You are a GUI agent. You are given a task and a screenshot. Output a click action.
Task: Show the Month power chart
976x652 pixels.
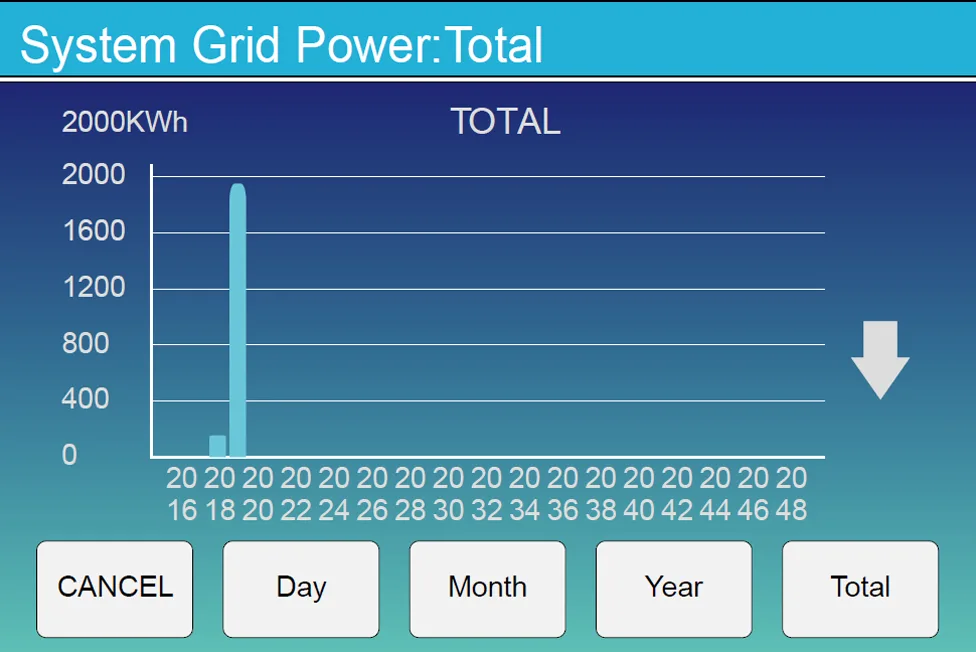click(487, 588)
